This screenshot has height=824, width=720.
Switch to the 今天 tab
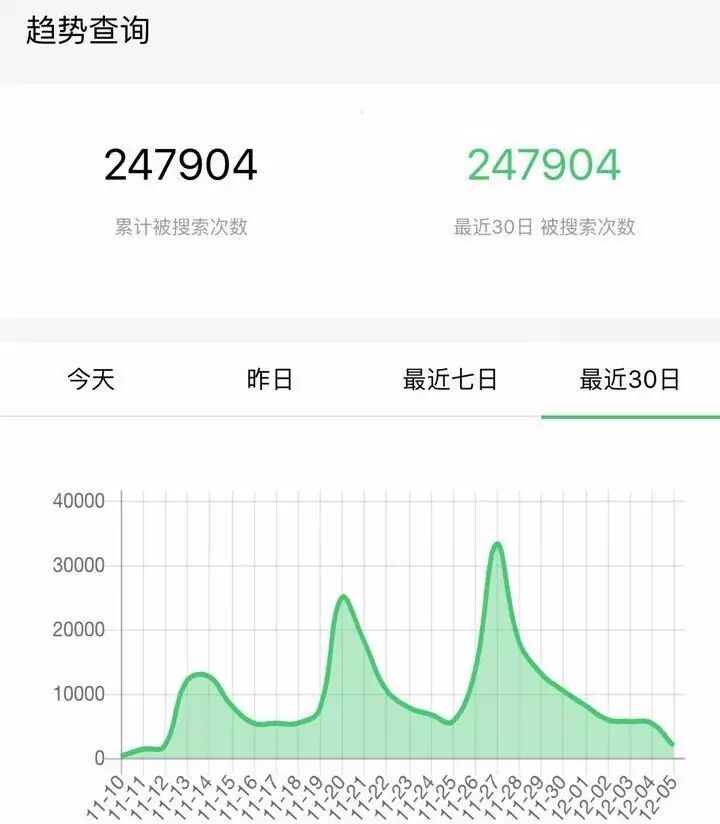(x=91, y=380)
